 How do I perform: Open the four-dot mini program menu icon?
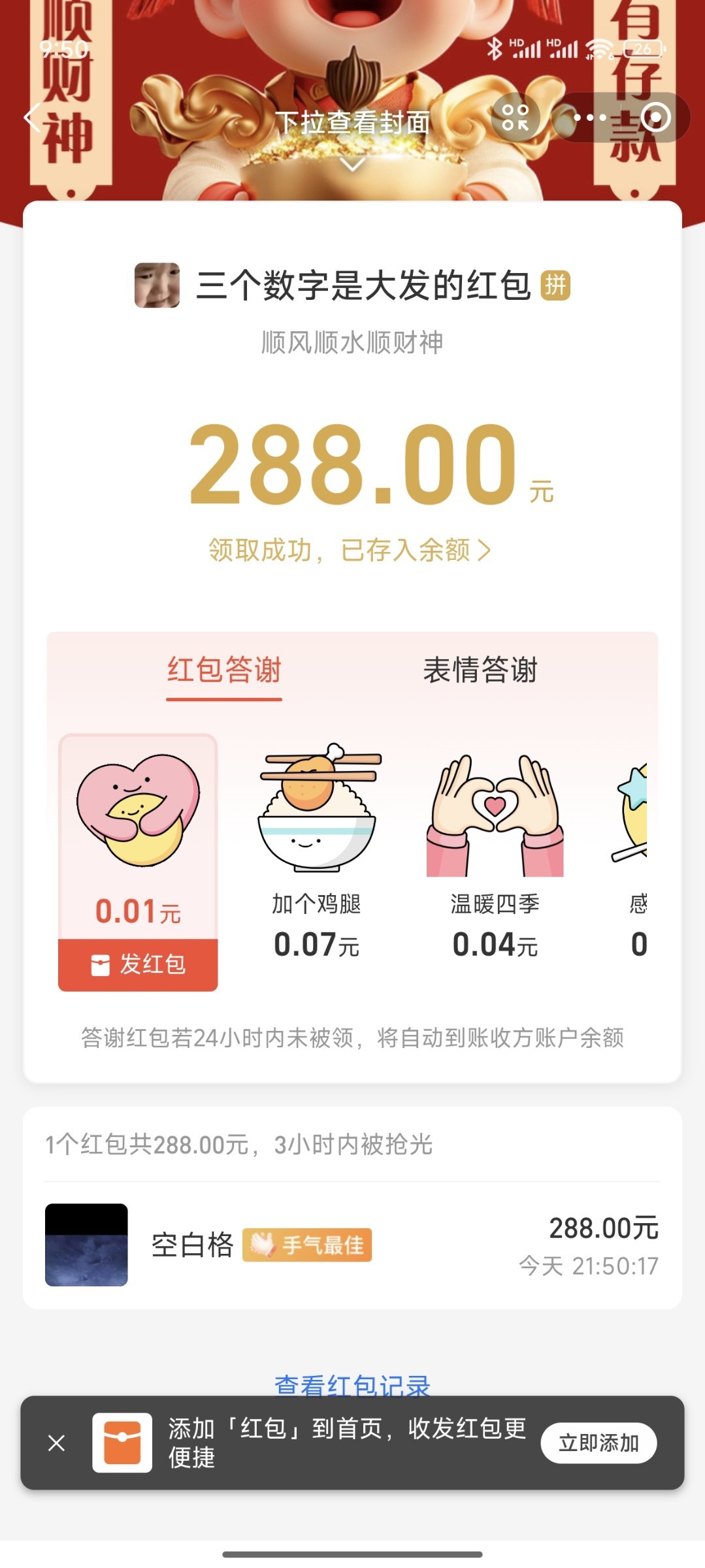pyautogui.click(x=515, y=118)
